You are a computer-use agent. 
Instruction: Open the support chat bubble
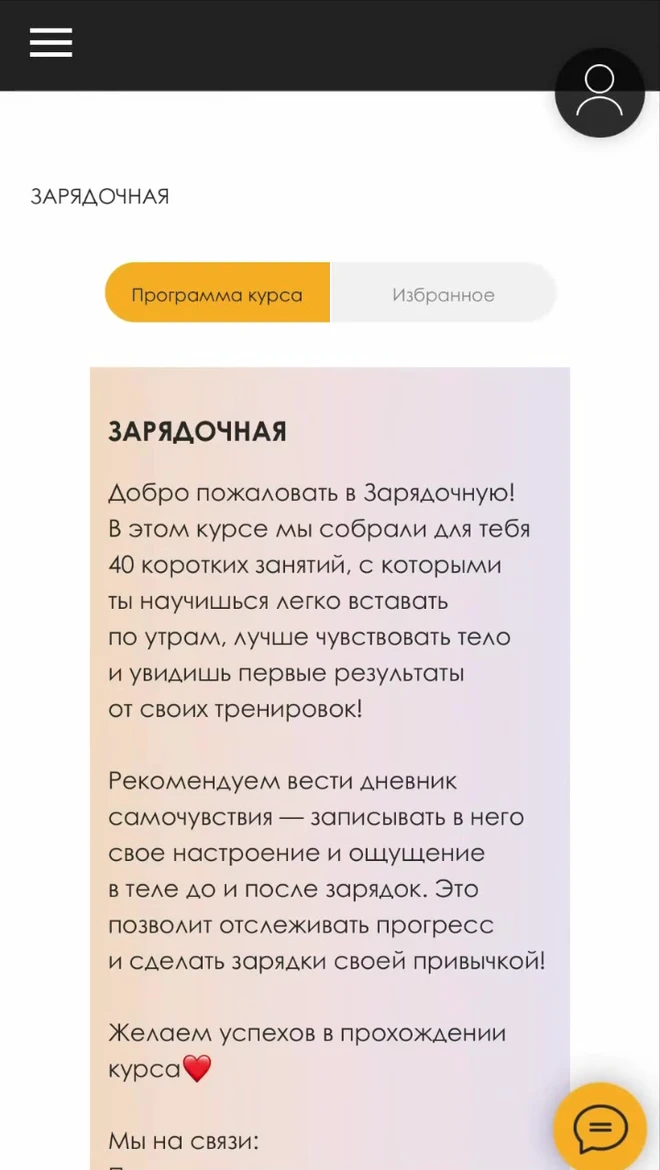(x=600, y=1127)
